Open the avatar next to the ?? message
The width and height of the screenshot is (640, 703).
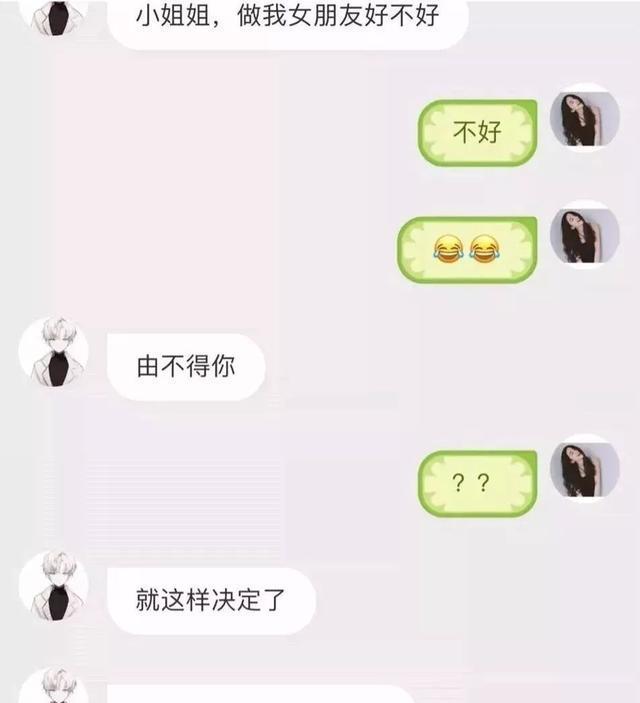pos(585,468)
